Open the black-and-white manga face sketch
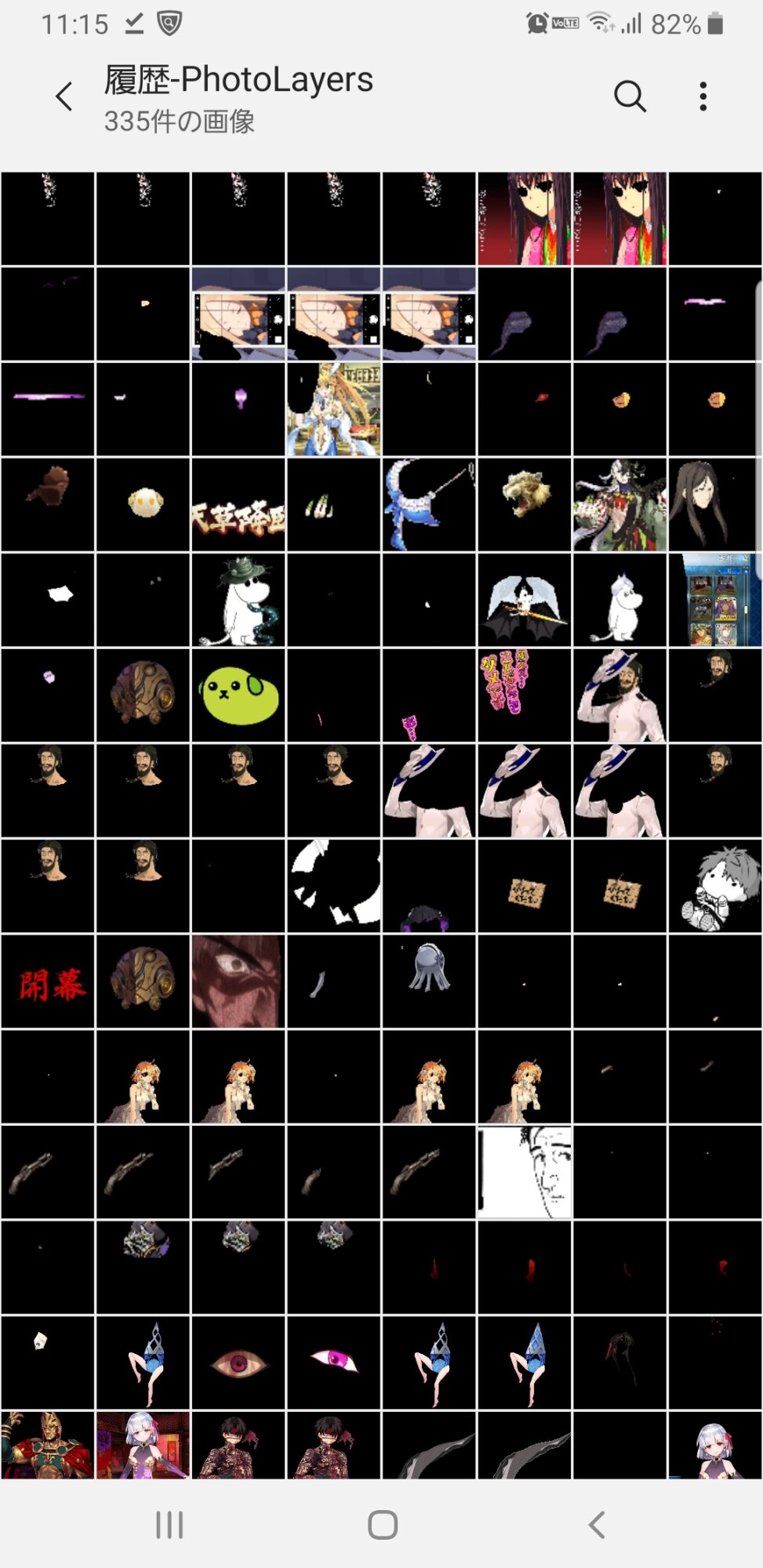The width and height of the screenshot is (763, 1568). tap(525, 1172)
